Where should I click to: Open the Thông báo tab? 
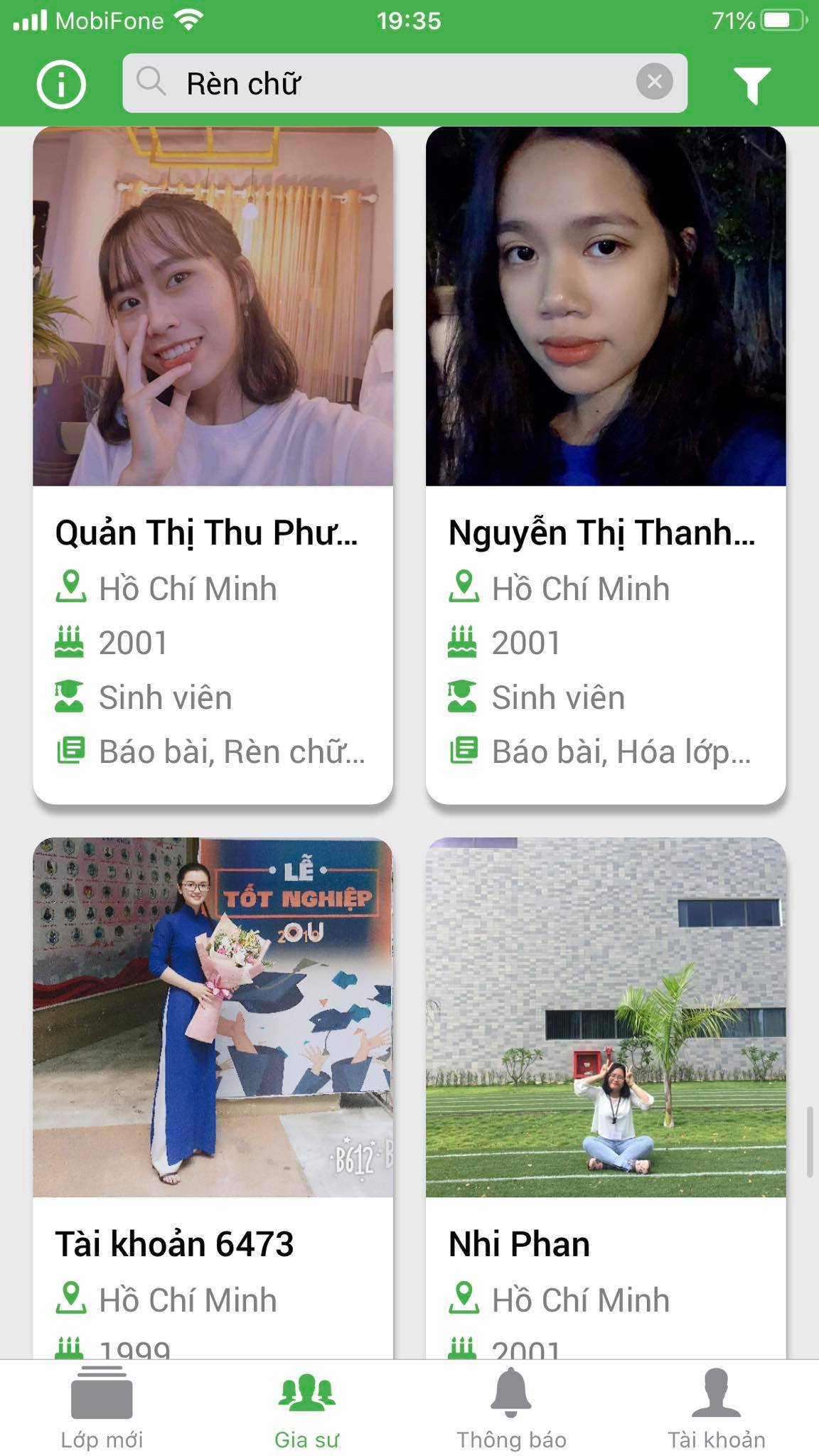[511, 1409]
